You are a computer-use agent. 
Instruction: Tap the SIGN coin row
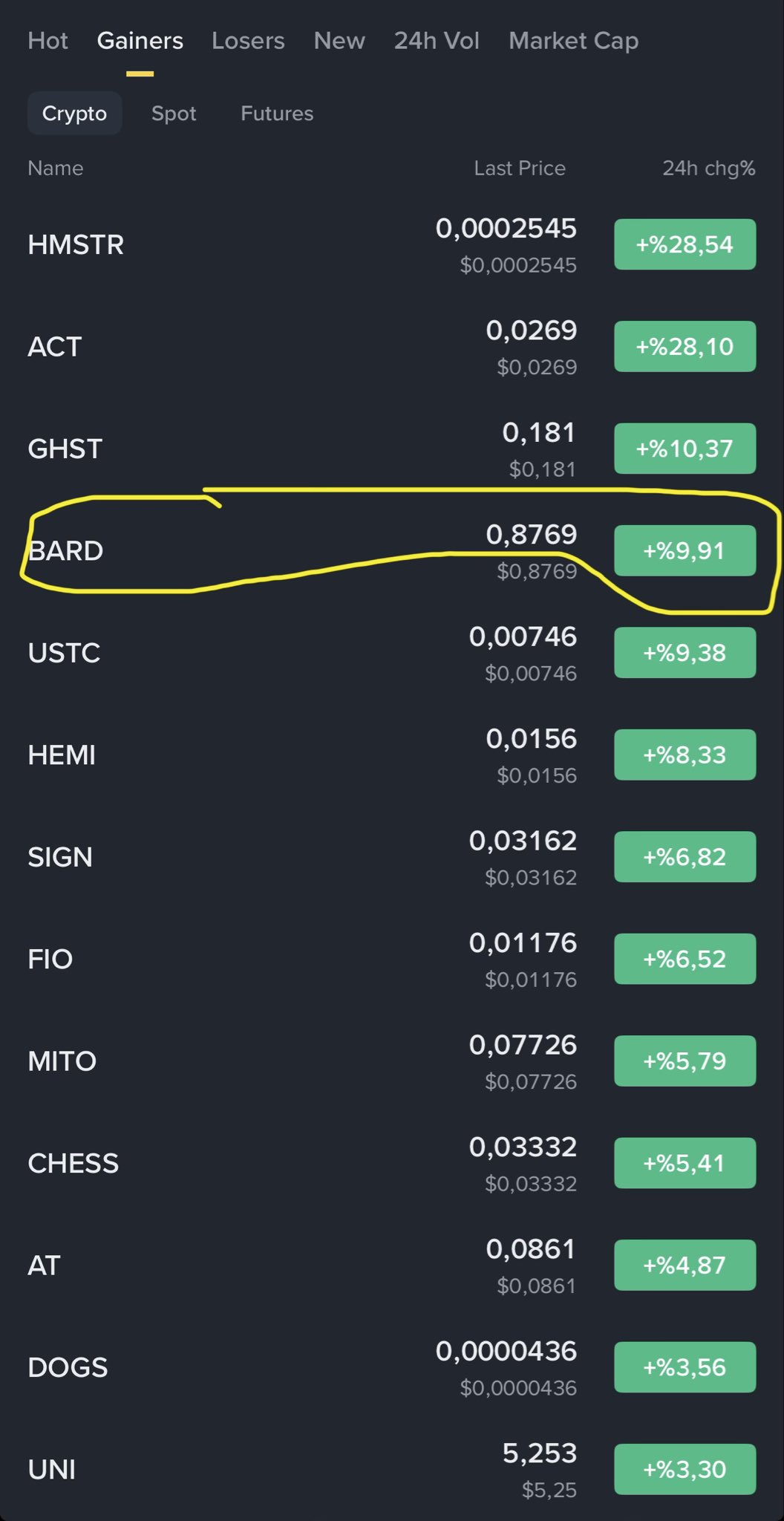60,858
